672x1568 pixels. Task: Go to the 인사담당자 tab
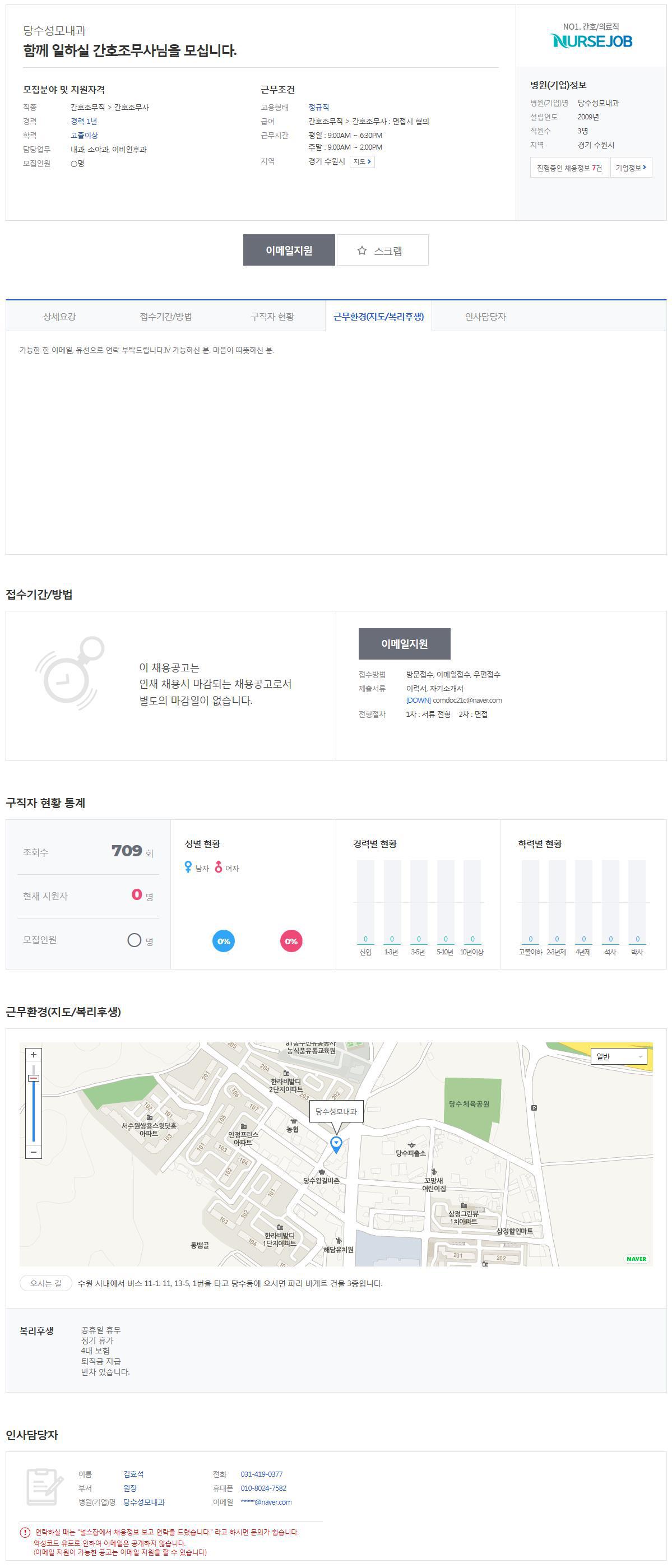[x=485, y=317]
